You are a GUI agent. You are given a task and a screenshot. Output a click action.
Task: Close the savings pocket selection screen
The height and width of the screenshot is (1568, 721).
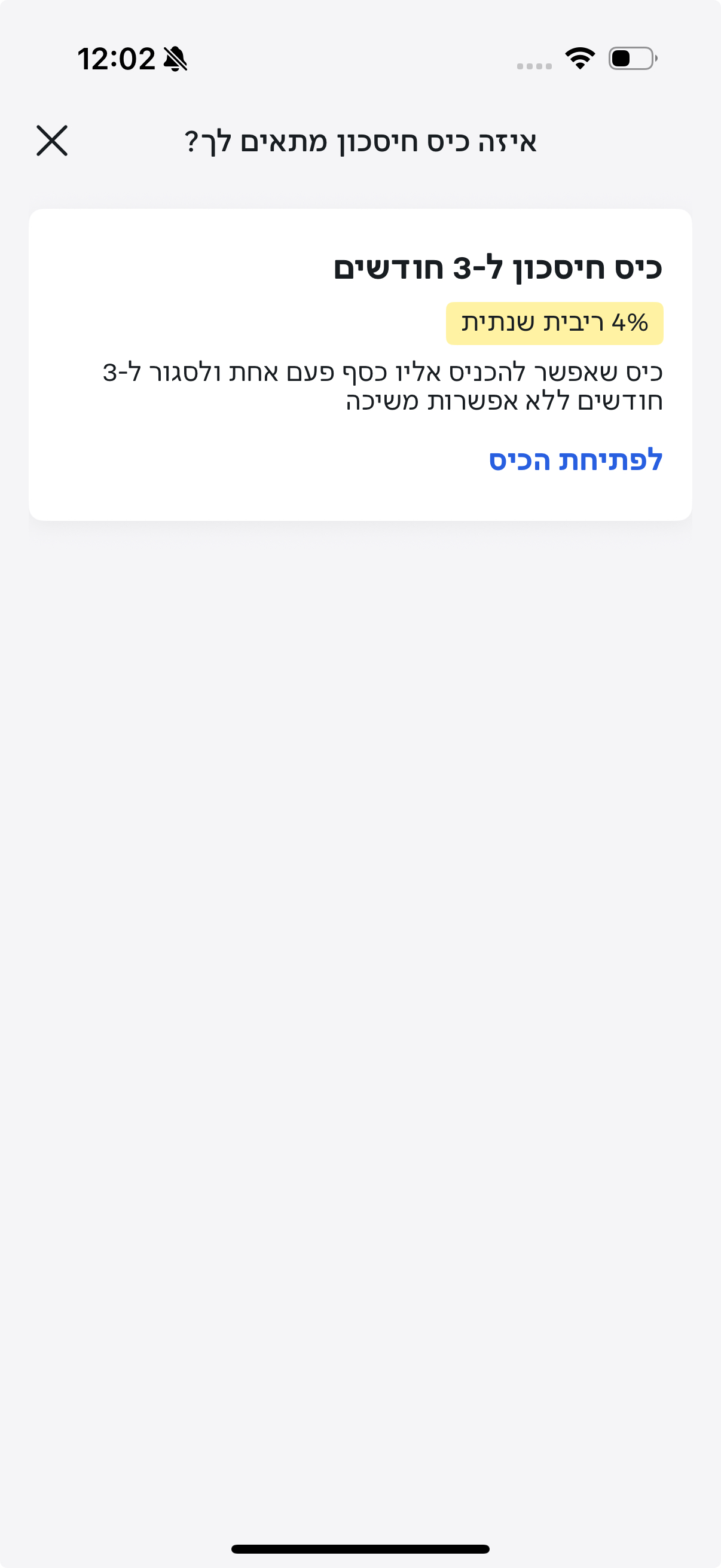point(52,141)
